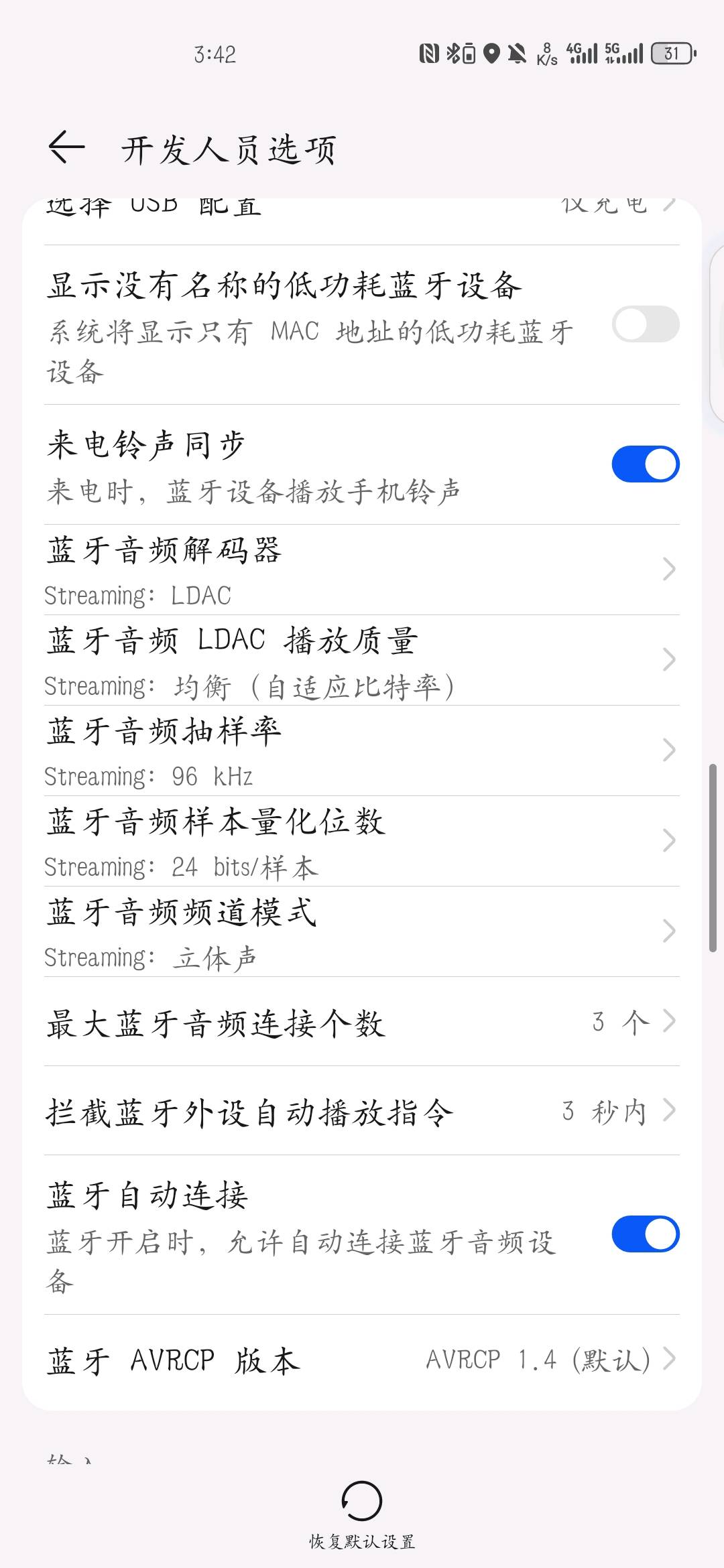Turn off 来电铃声同步
Viewport: 724px width, 1568px height.
tap(645, 464)
